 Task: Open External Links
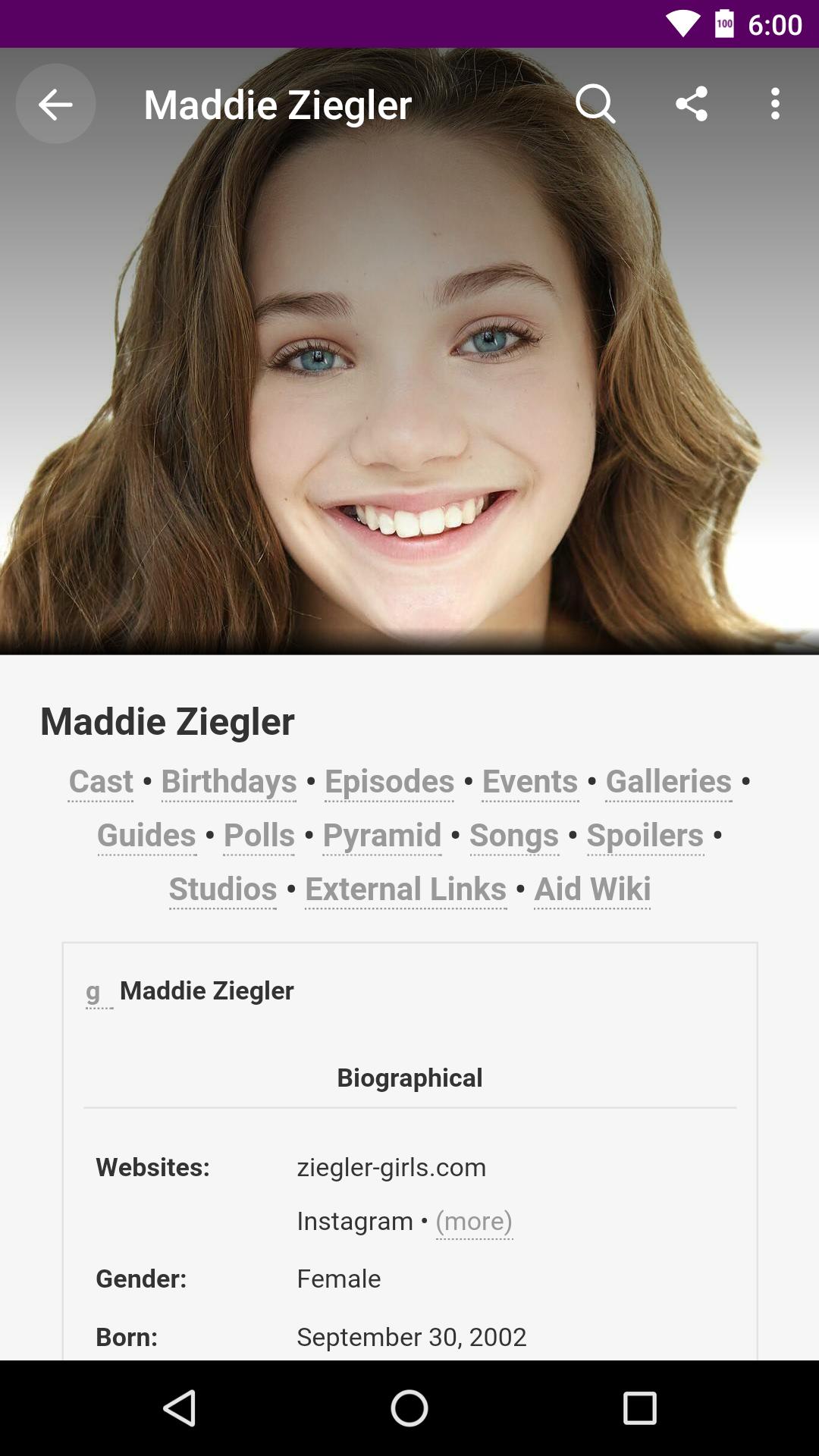[405, 889]
